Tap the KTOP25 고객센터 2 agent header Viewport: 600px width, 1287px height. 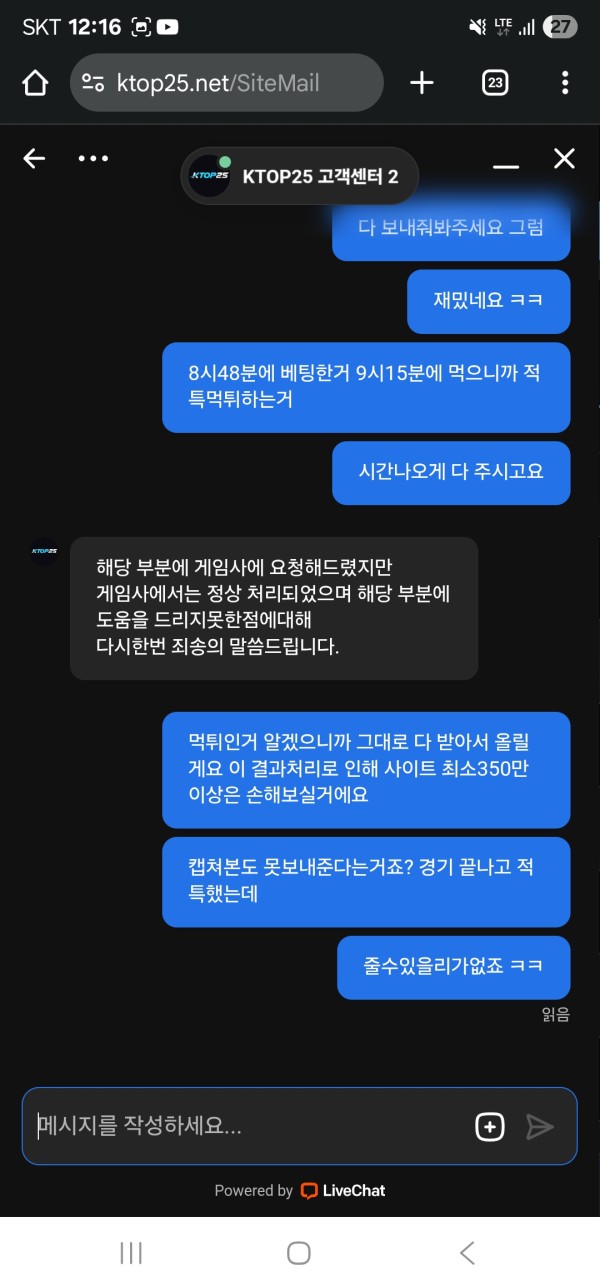(x=300, y=177)
